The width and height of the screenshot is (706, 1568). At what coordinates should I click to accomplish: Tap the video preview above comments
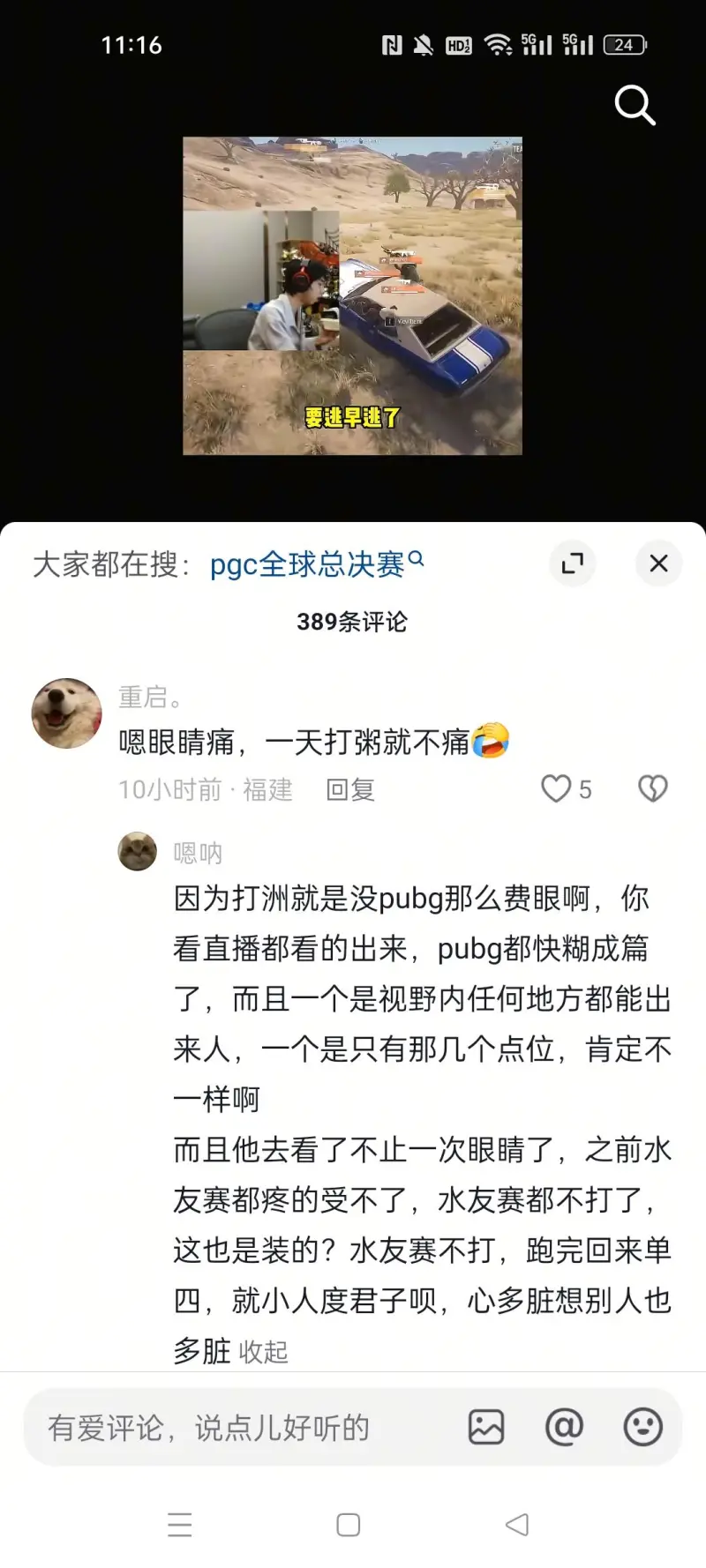(352, 295)
